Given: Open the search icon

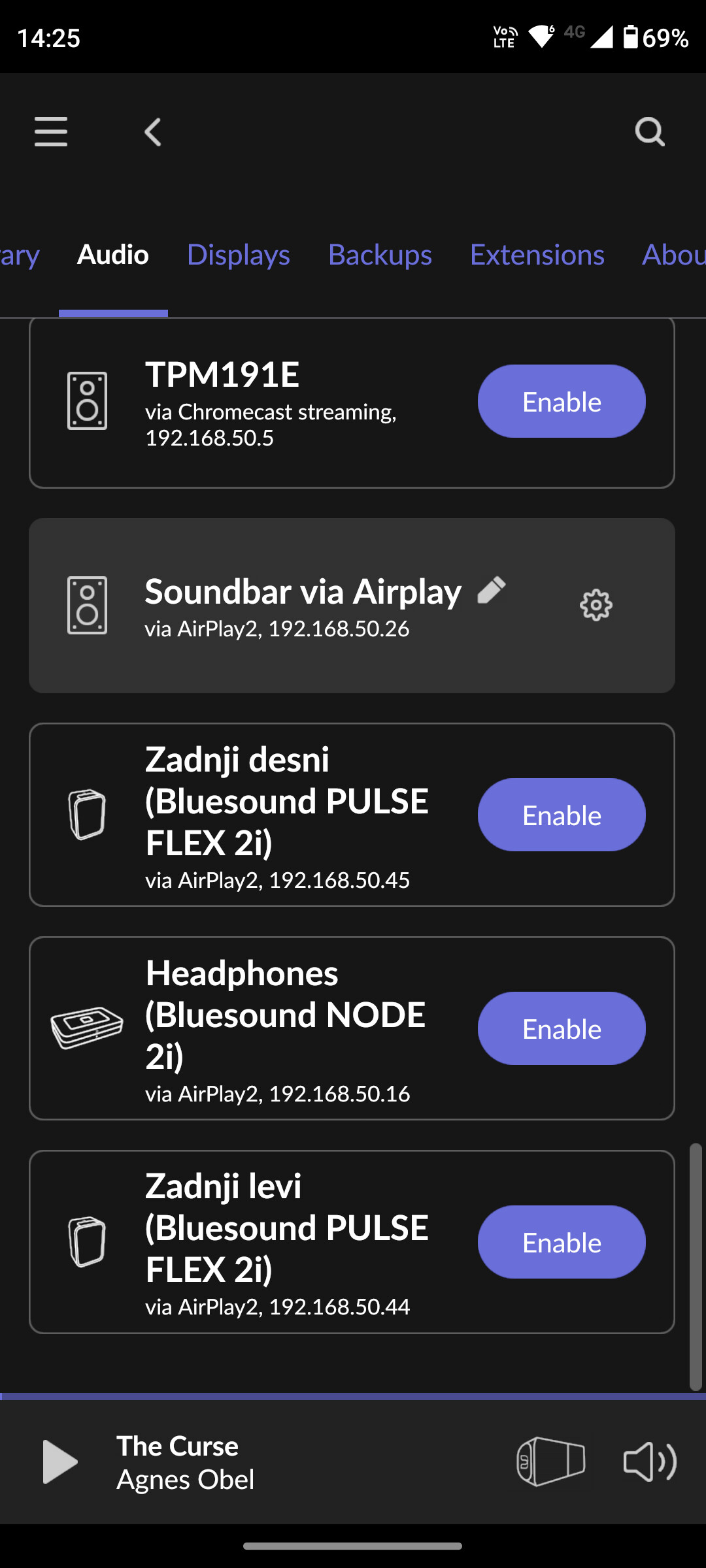Looking at the screenshot, I should click(650, 132).
